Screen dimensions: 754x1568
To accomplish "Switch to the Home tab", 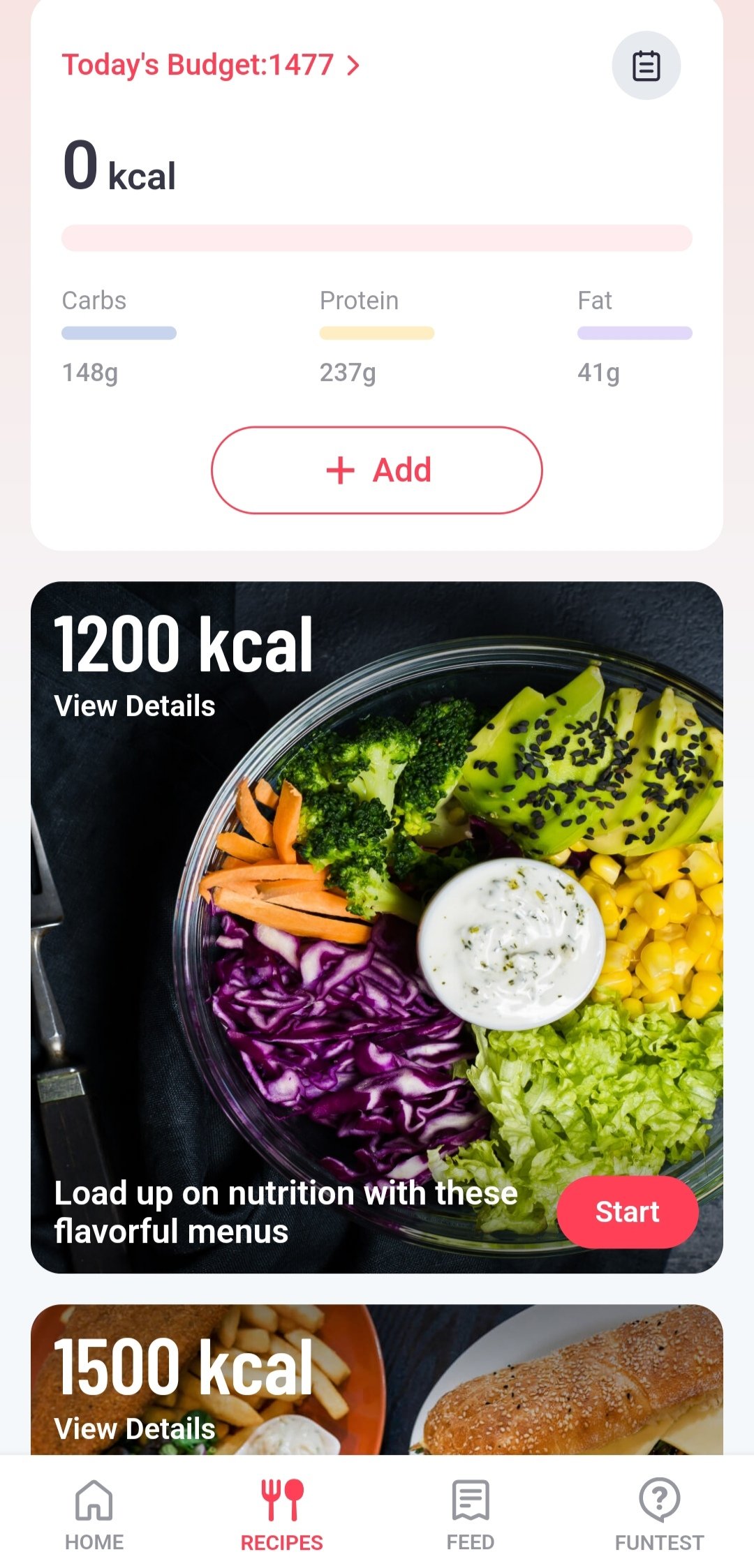I will tap(94, 1513).
